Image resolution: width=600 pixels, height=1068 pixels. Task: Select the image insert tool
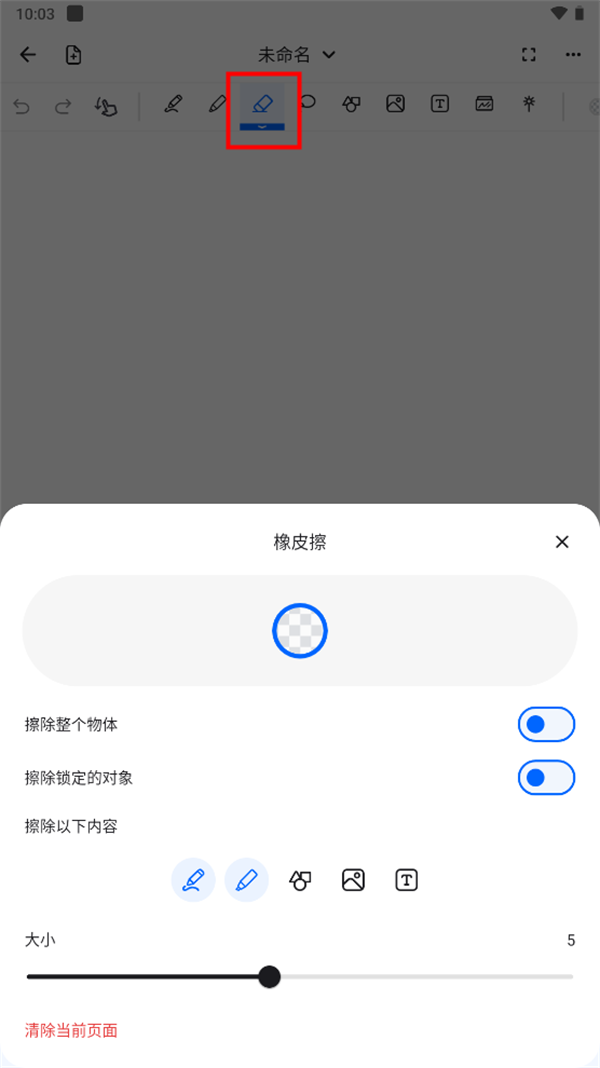395,104
